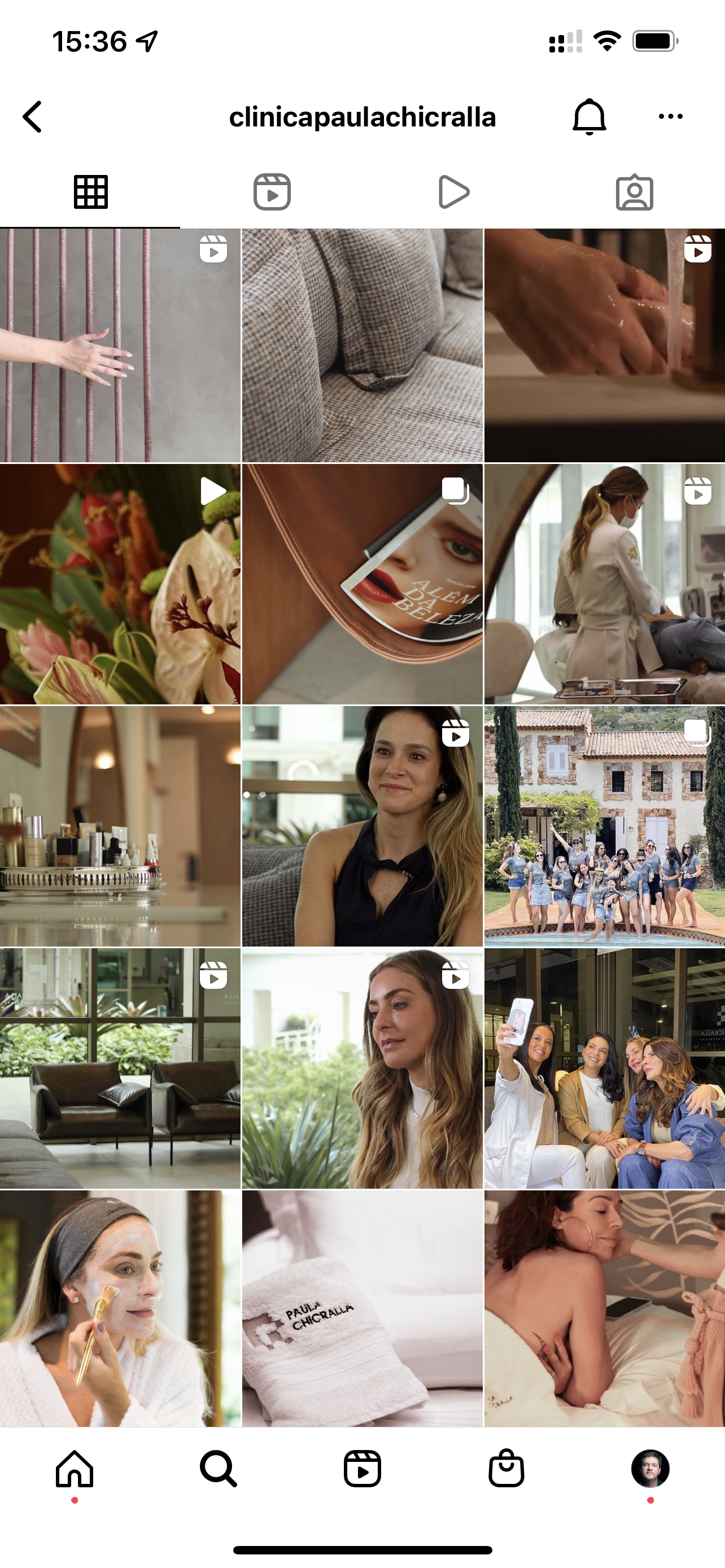
Task: Go to the Home feed
Action: pos(75,1468)
